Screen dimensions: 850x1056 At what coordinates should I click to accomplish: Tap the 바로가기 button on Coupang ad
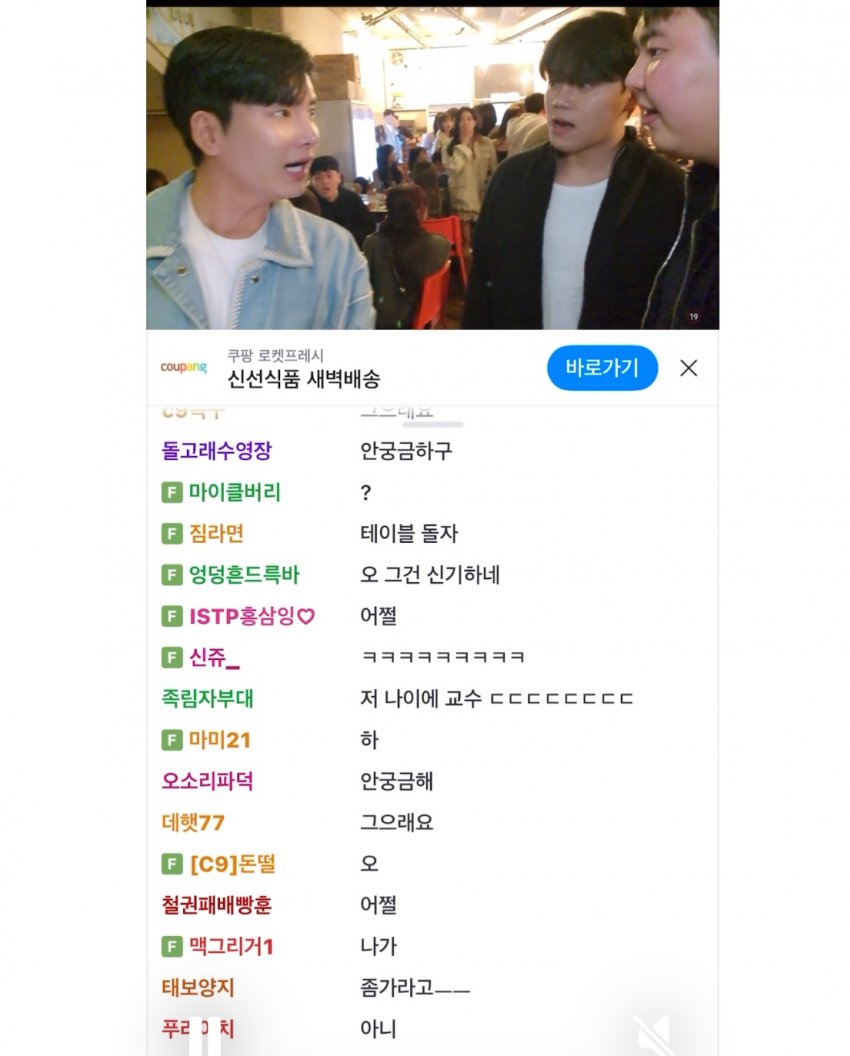tap(601, 368)
